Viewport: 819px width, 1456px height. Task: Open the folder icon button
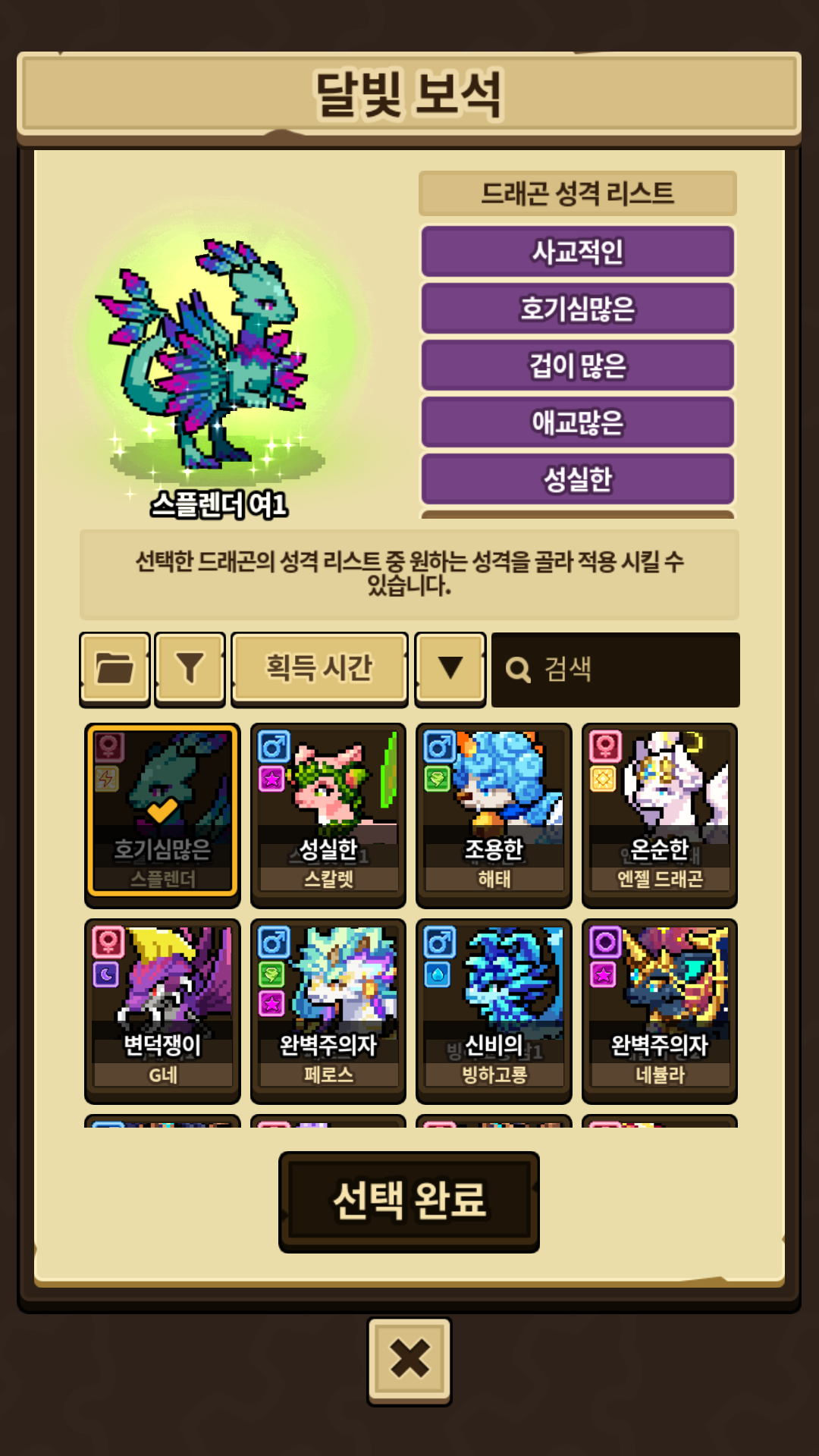click(x=115, y=669)
